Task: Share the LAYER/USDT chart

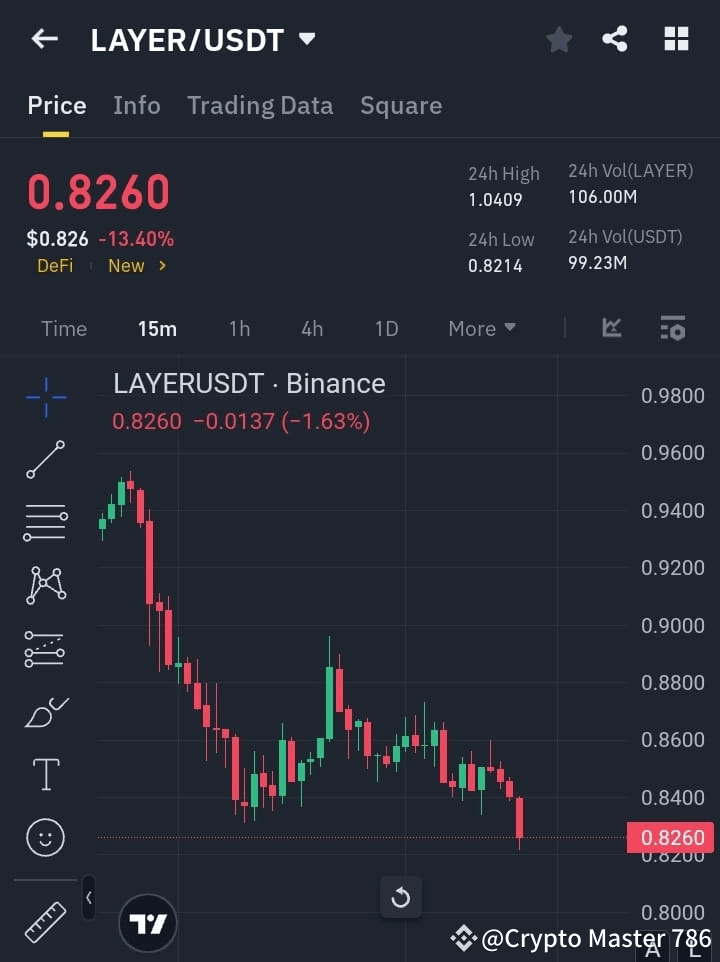Action: click(615, 39)
